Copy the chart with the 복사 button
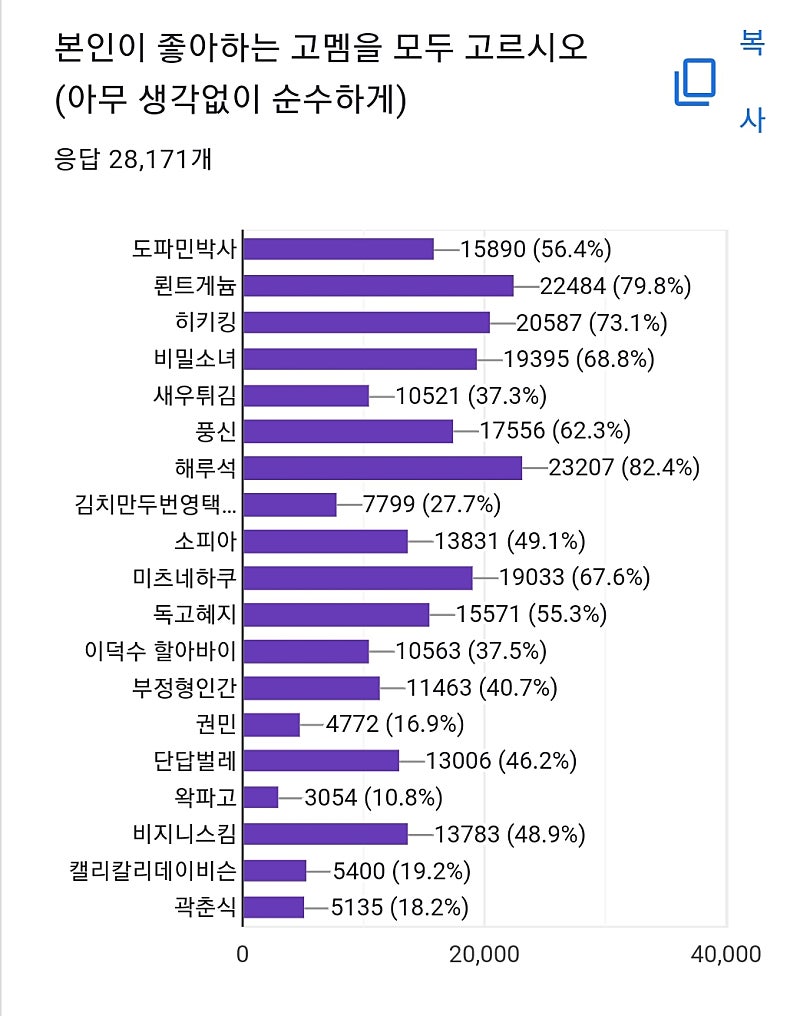Screen dimensions: 800x1016 coord(697,83)
